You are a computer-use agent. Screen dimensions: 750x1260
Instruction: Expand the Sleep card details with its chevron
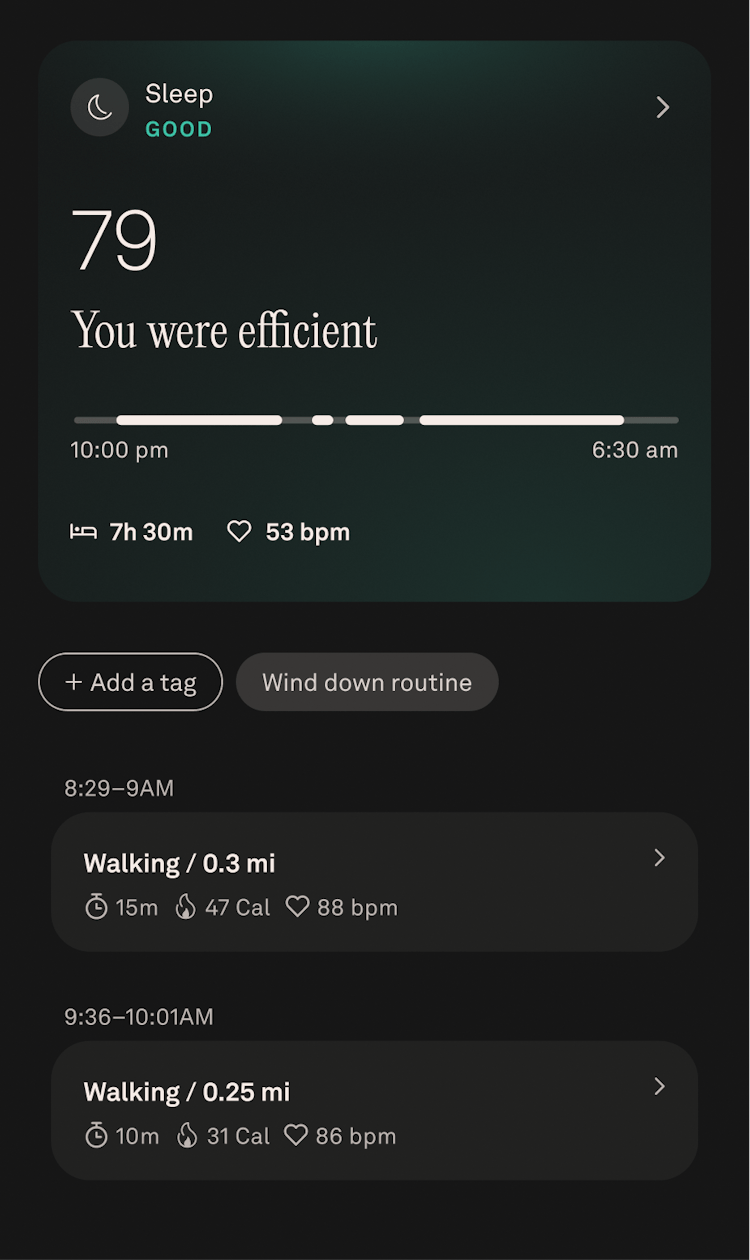(x=662, y=107)
